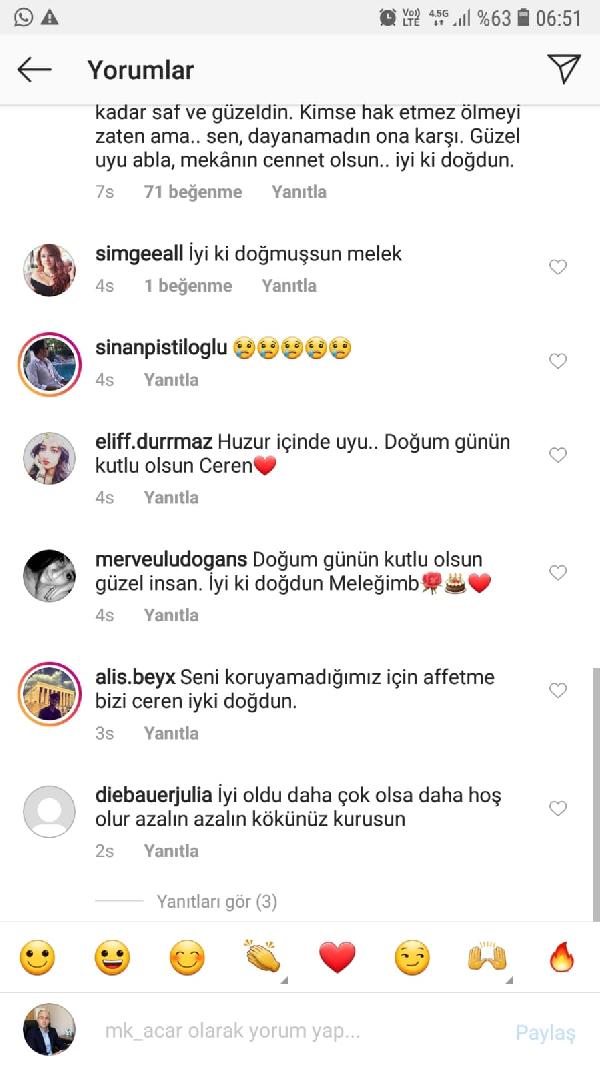The width and height of the screenshot is (600, 1067).
Task: Insert the fire emoji
Action: click(x=562, y=958)
